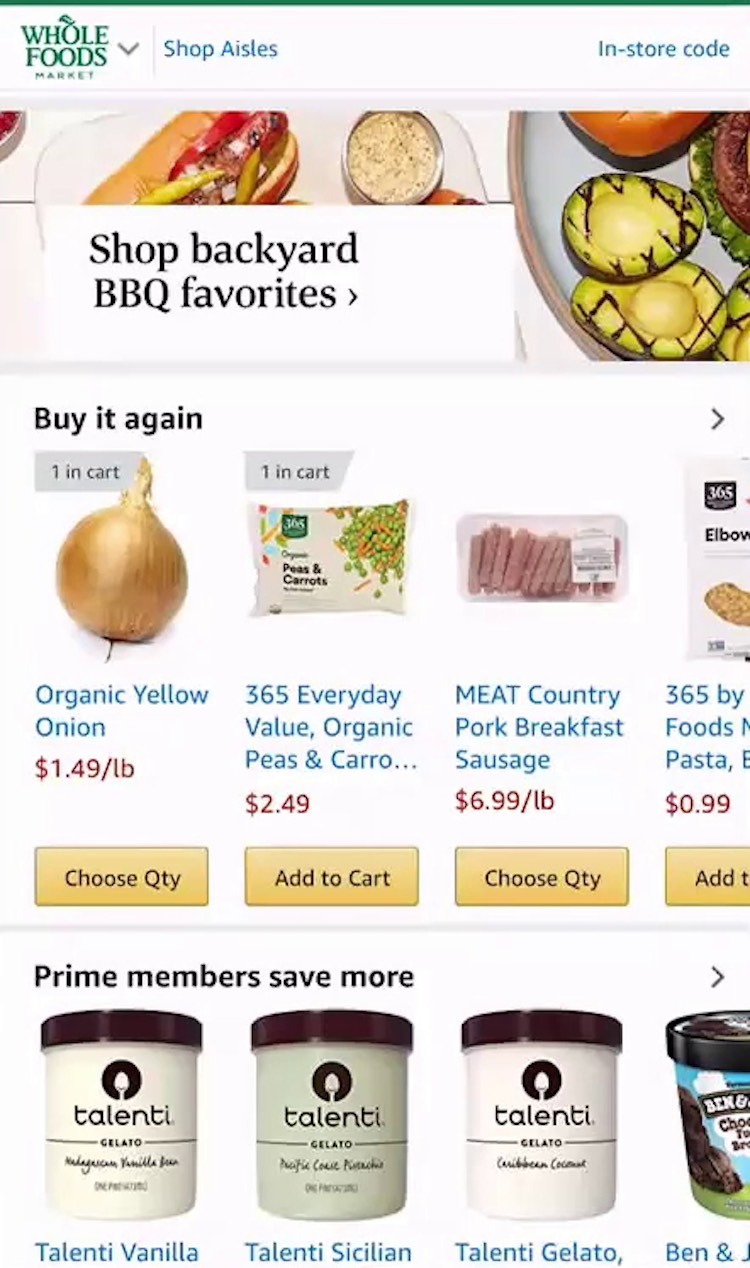
Task: View the Organic Yellow Onion product
Action: [122, 710]
